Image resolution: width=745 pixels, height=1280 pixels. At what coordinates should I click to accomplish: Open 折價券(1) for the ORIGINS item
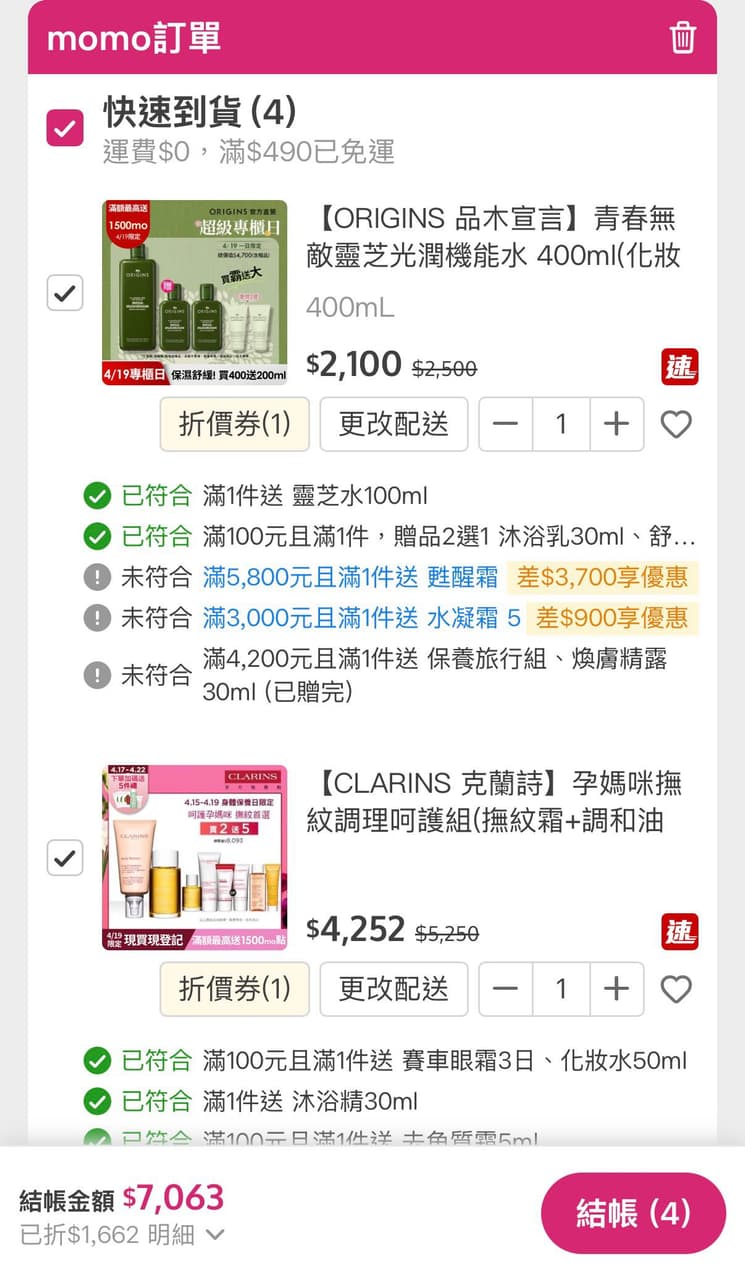pos(235,424)
